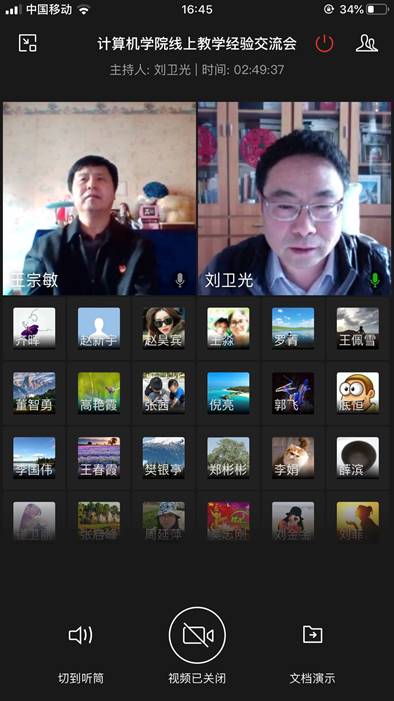This screenshot has width=394, height=701.
Task: Switch audio to earpiece (切到听筒)
Action: (81, 647)
